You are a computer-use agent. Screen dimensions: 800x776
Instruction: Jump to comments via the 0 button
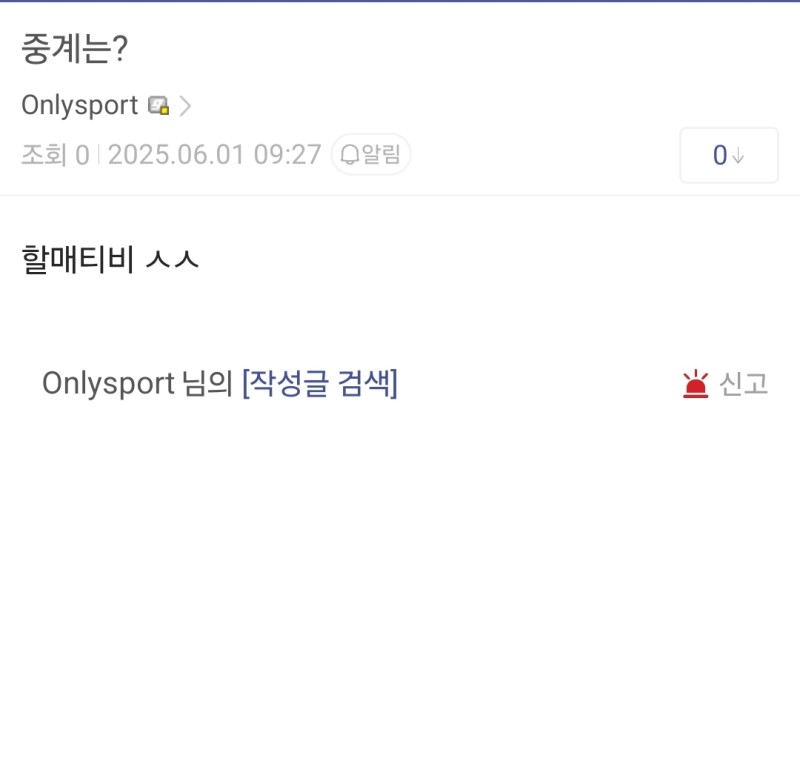click(x=728, y=156)
